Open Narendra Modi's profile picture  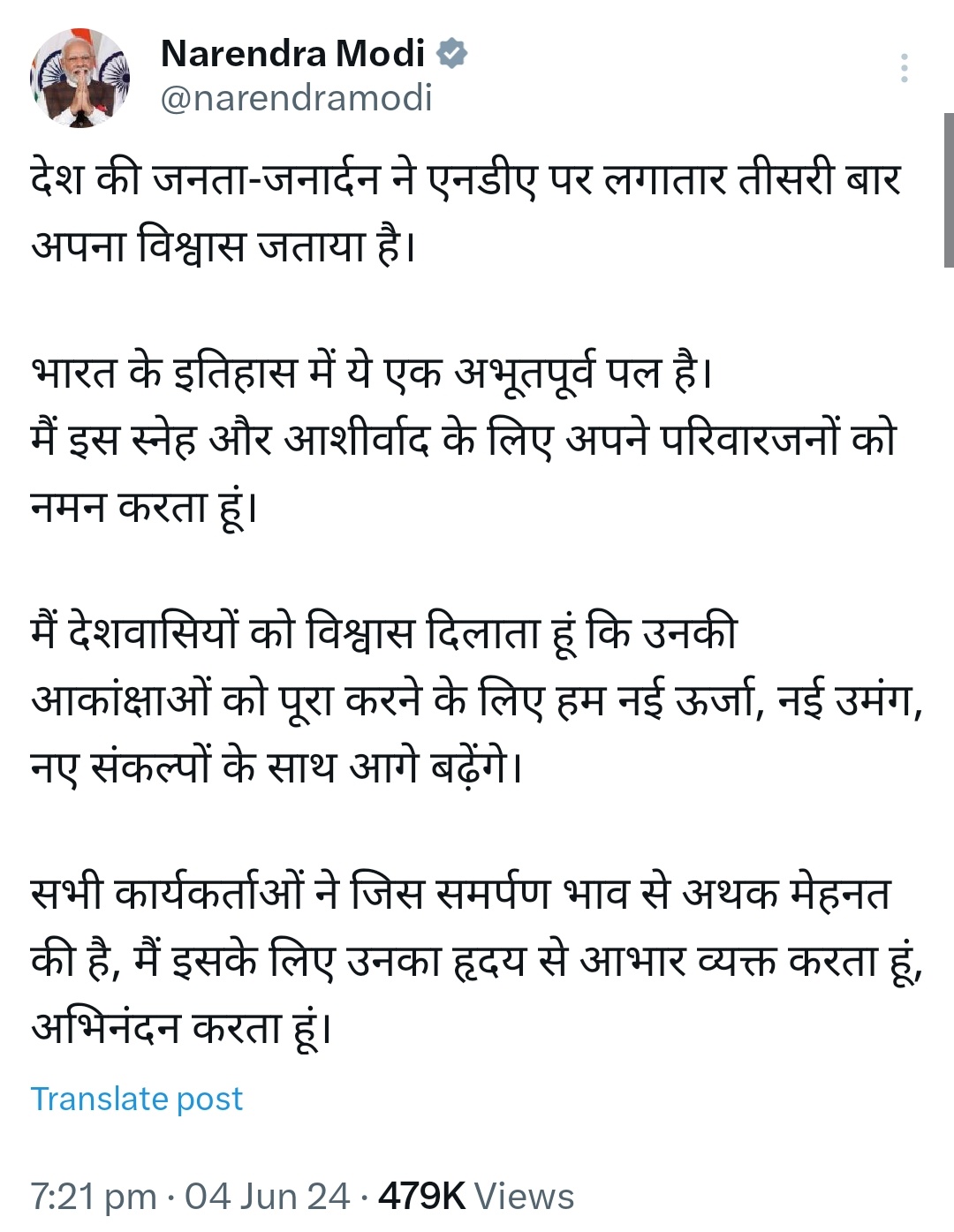coord(80,78)
